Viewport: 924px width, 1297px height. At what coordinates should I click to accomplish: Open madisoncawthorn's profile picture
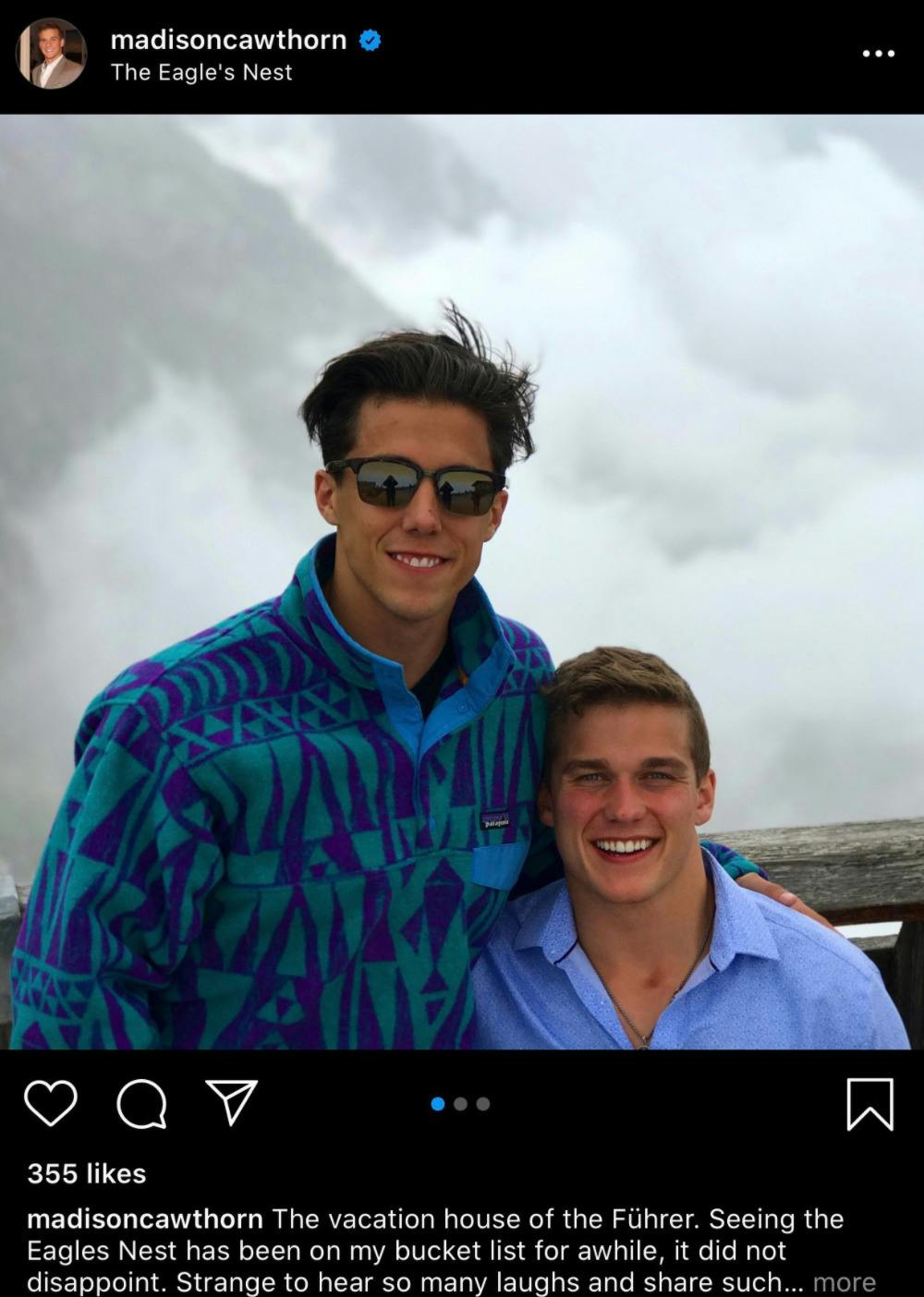point(52,55)
